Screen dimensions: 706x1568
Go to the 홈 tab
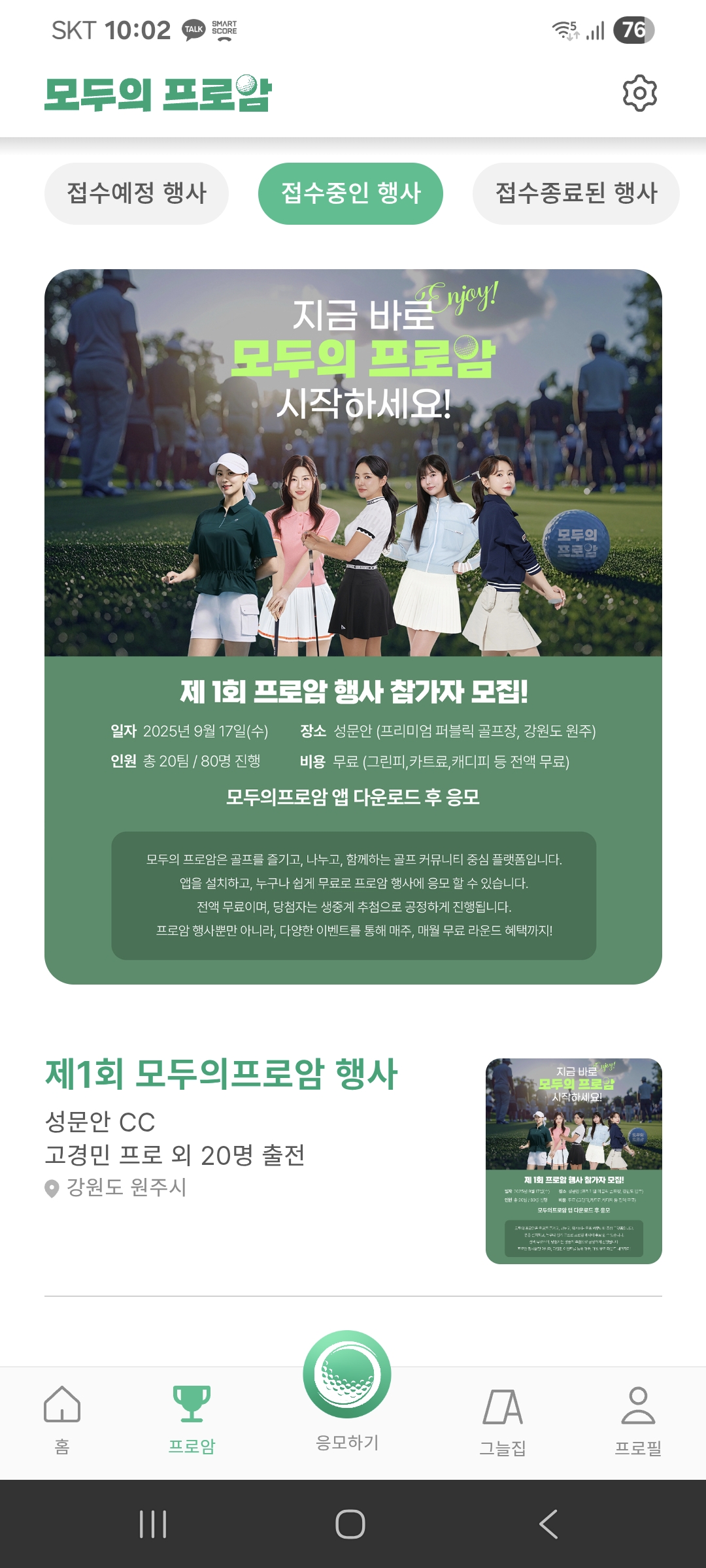pos(62,1417)
